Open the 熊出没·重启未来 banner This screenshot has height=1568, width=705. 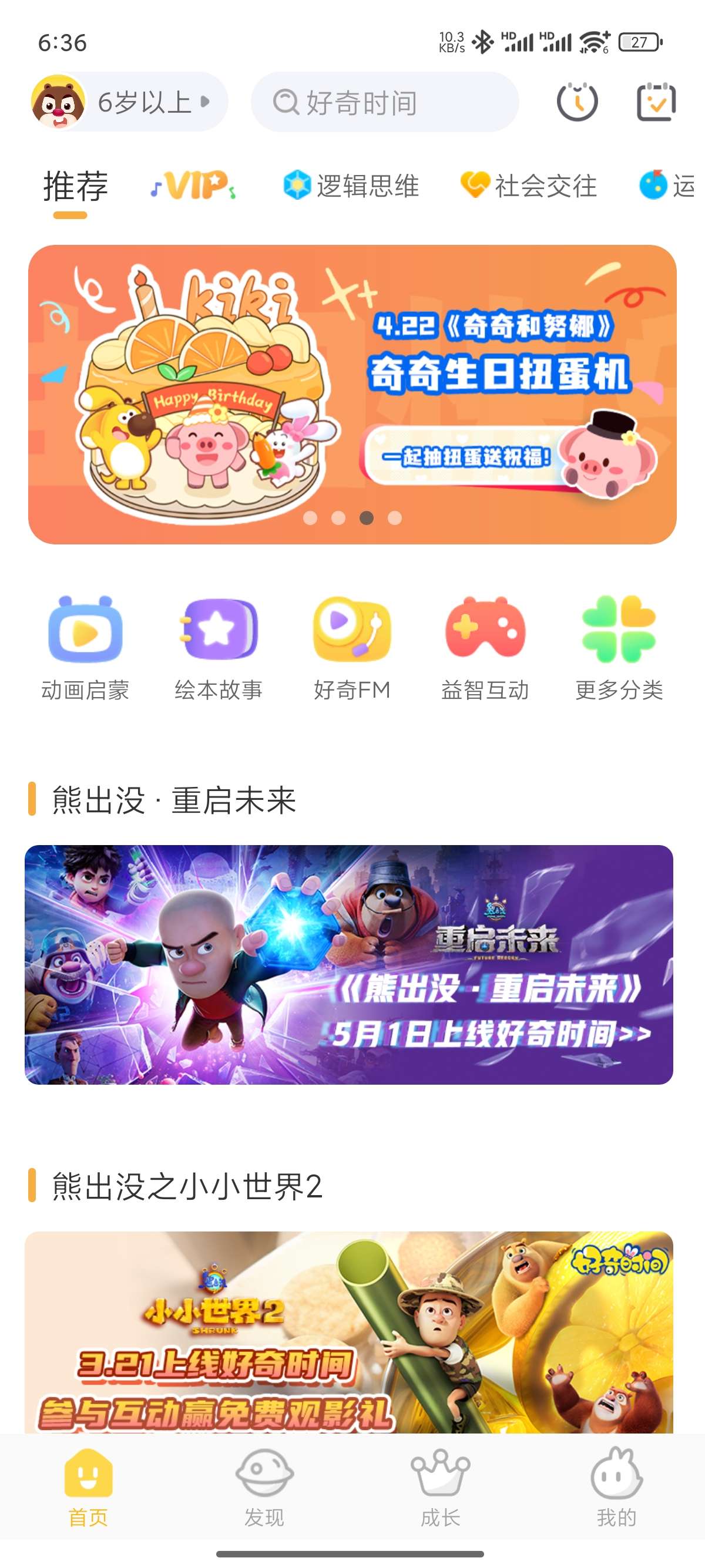[349, 964]
